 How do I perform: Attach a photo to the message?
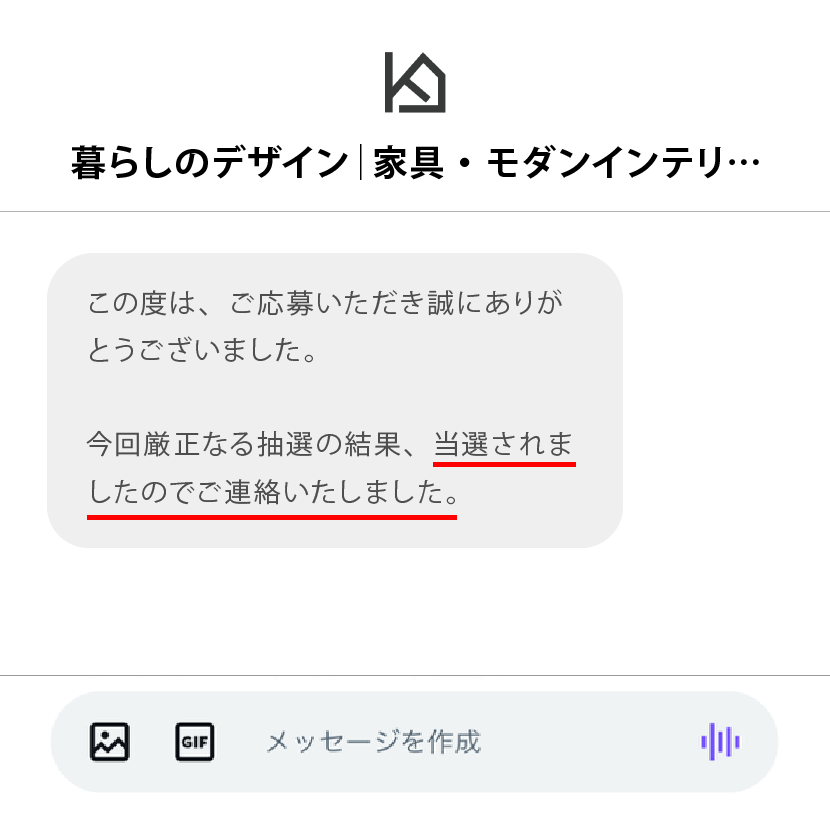(109, 742)
